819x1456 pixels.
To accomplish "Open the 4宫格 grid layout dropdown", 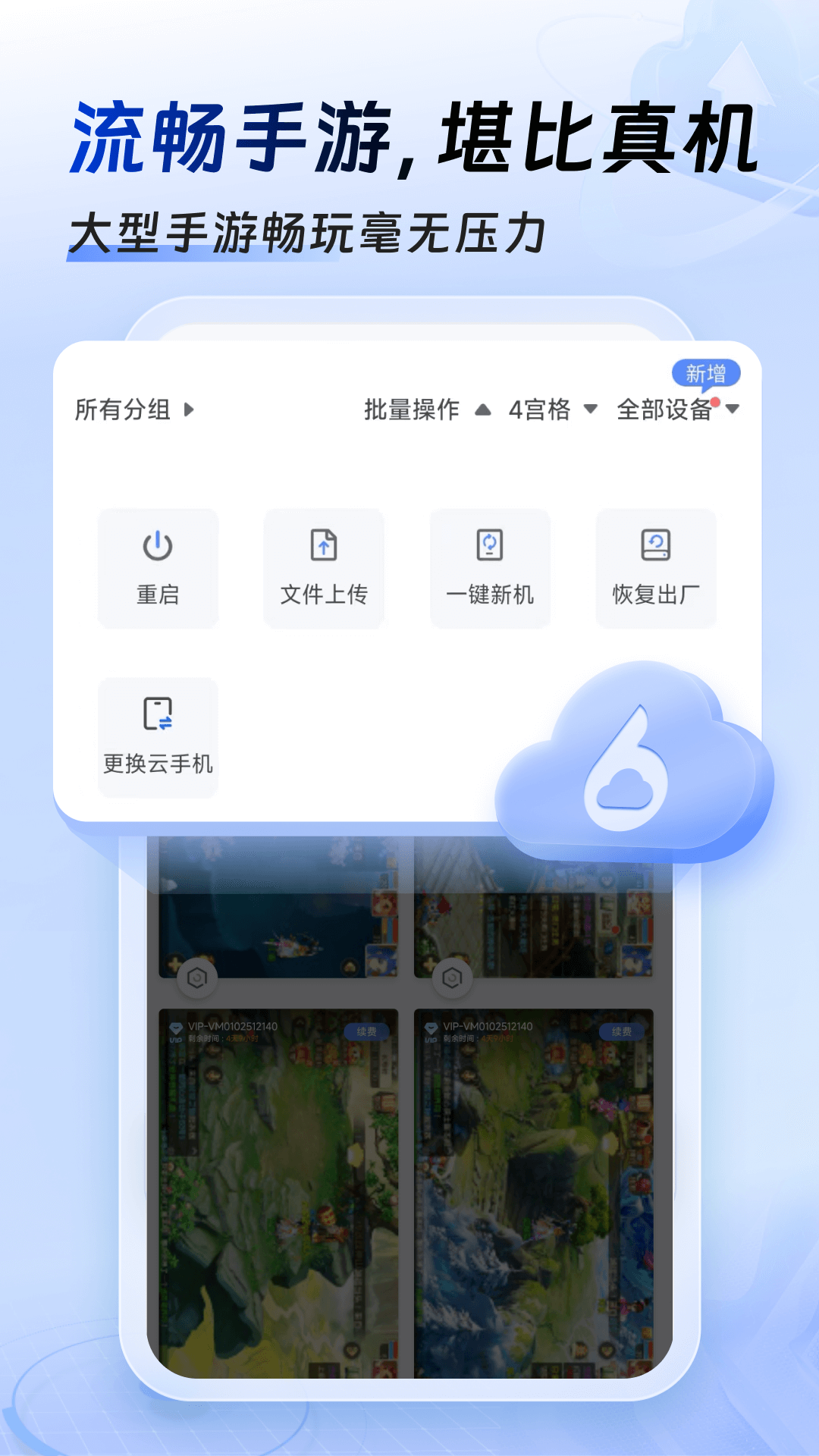I will [x=540, y=410].
